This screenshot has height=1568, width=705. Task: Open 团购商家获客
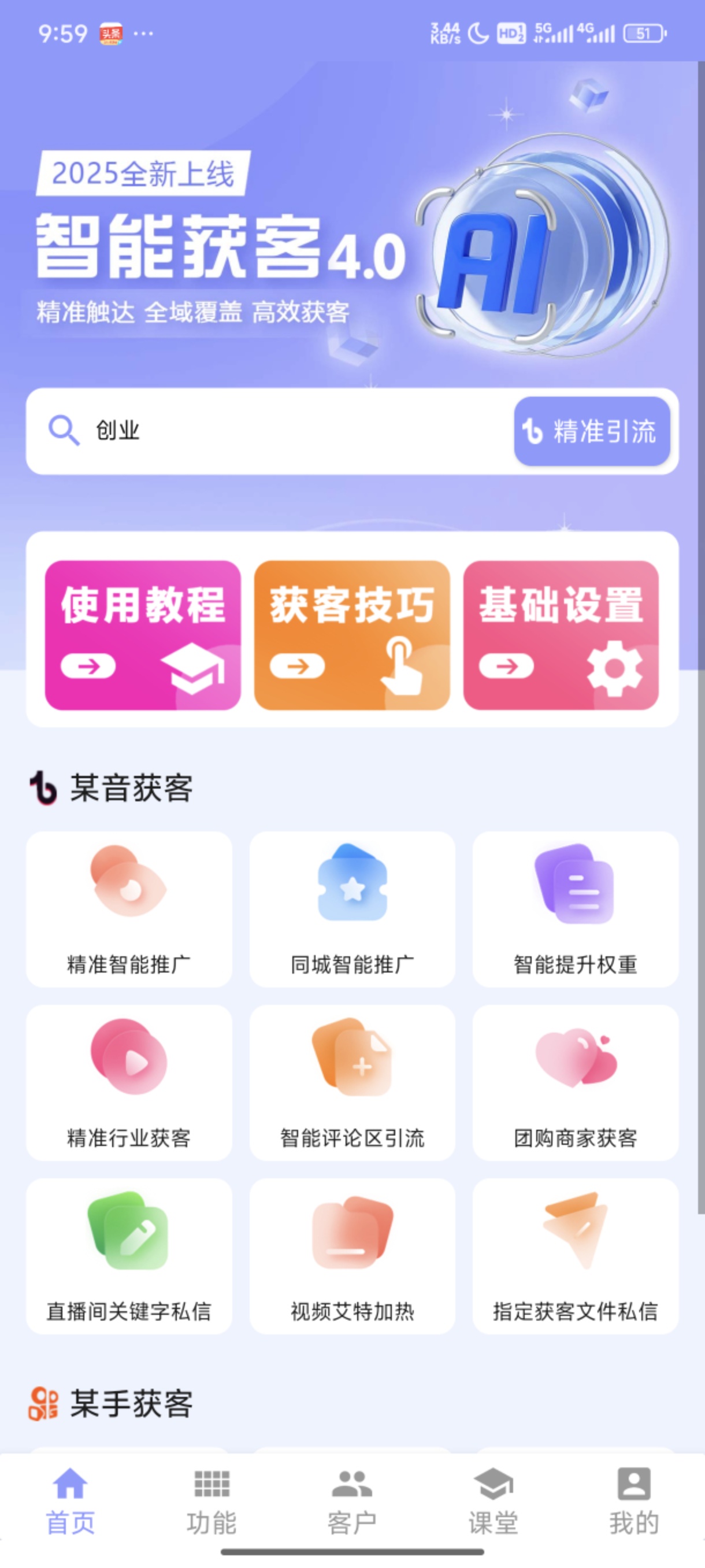pyautogui.click(x=576, y=1082)
